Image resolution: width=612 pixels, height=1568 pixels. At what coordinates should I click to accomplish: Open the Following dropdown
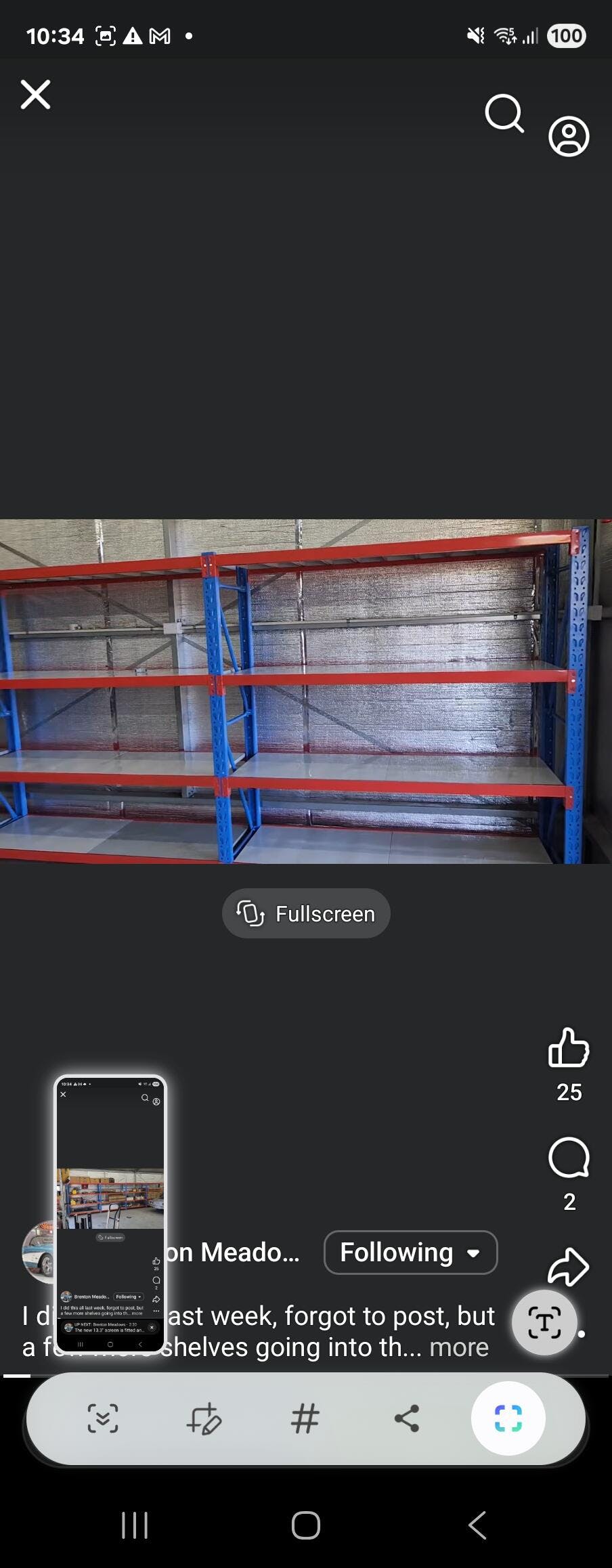coord(410,1253)
